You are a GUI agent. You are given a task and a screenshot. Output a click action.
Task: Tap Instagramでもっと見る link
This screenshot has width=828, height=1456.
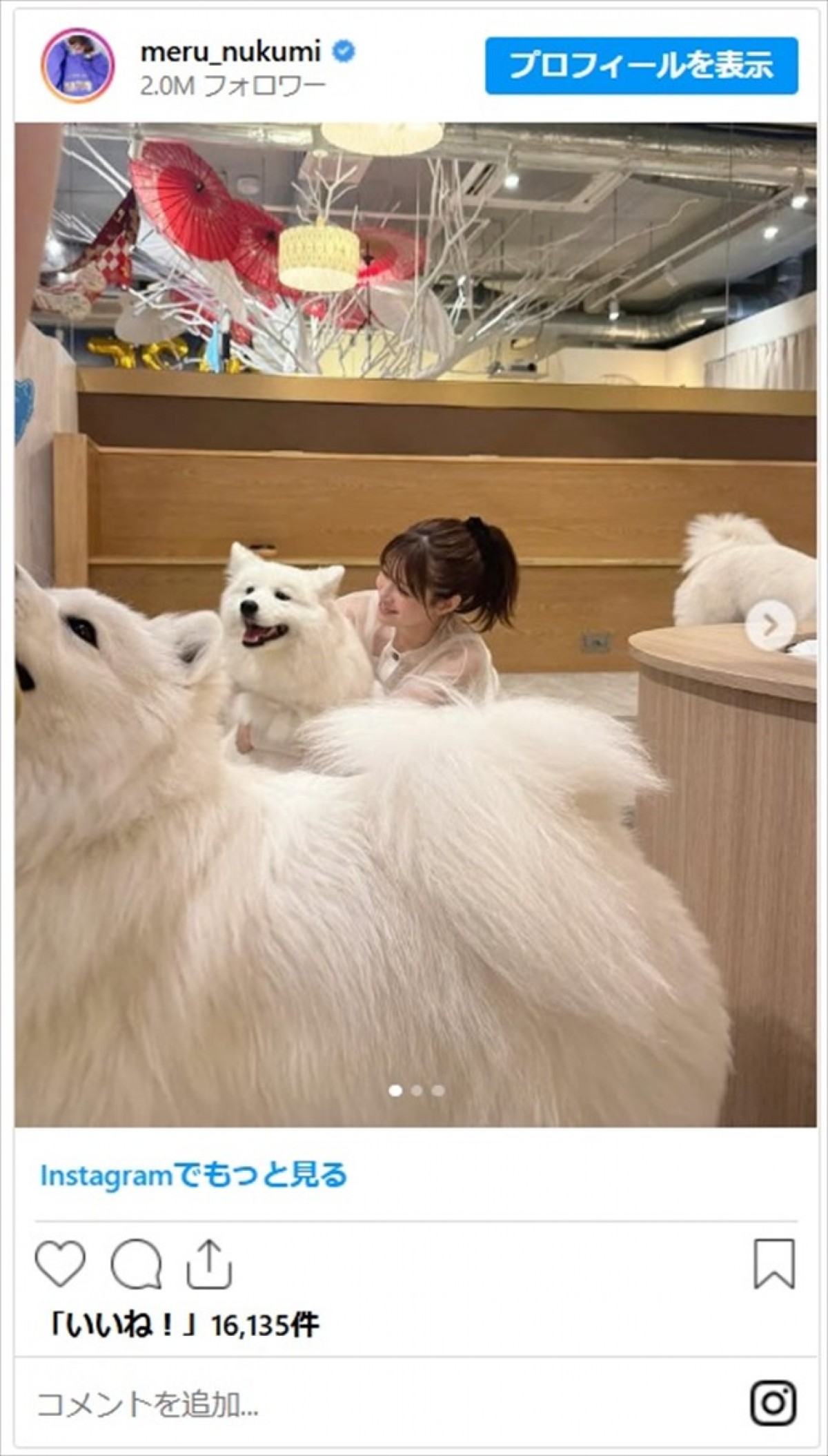pos(193,1176)
